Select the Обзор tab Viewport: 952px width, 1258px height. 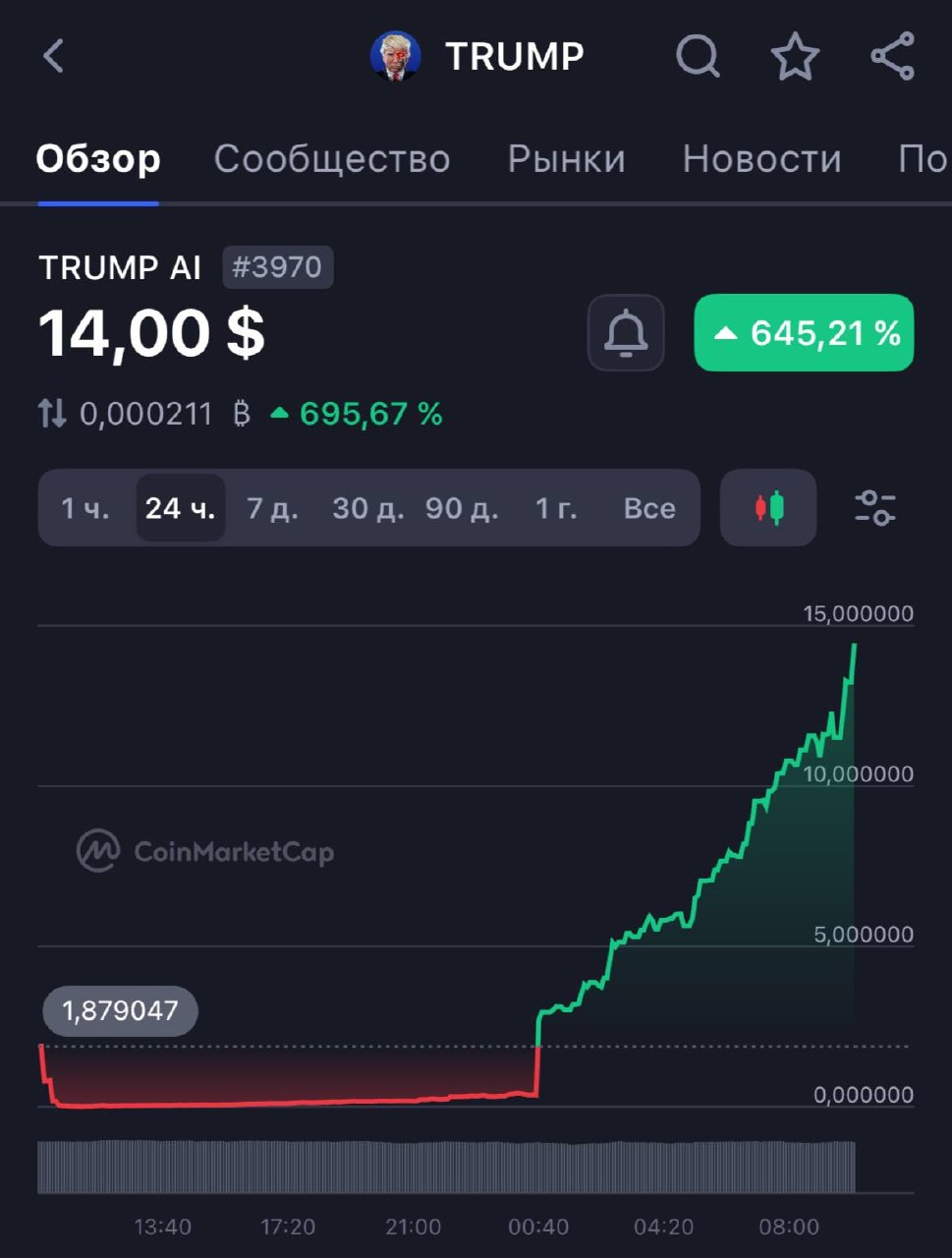point(98,159)
